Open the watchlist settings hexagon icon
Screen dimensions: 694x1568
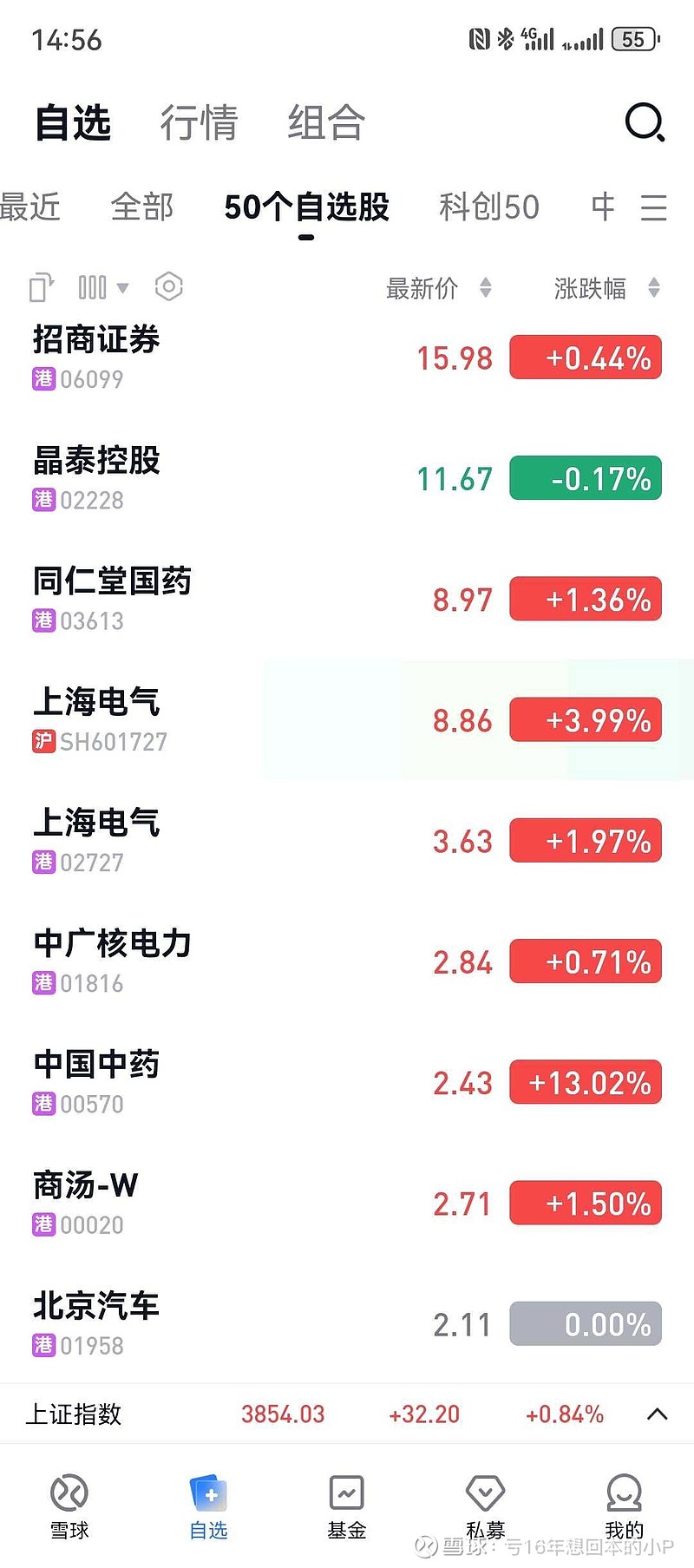169,286
